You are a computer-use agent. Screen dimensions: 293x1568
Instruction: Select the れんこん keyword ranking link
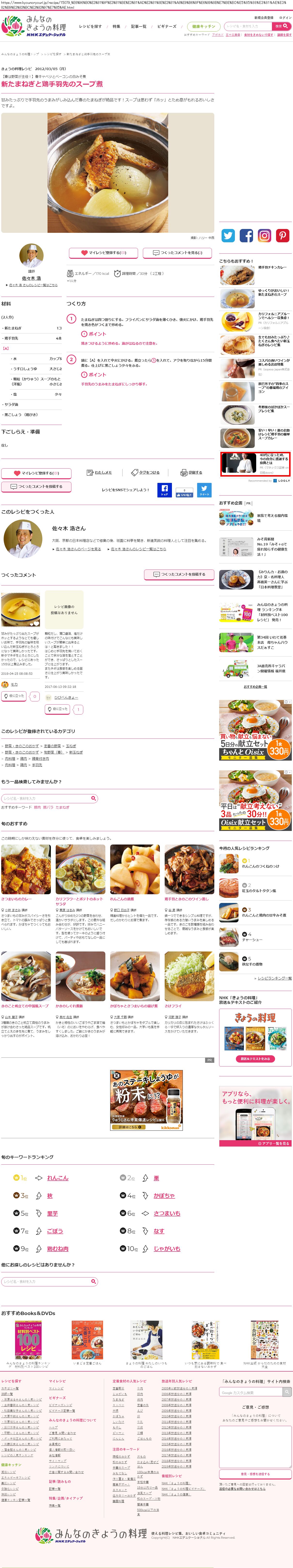[x=58, y=1178]
